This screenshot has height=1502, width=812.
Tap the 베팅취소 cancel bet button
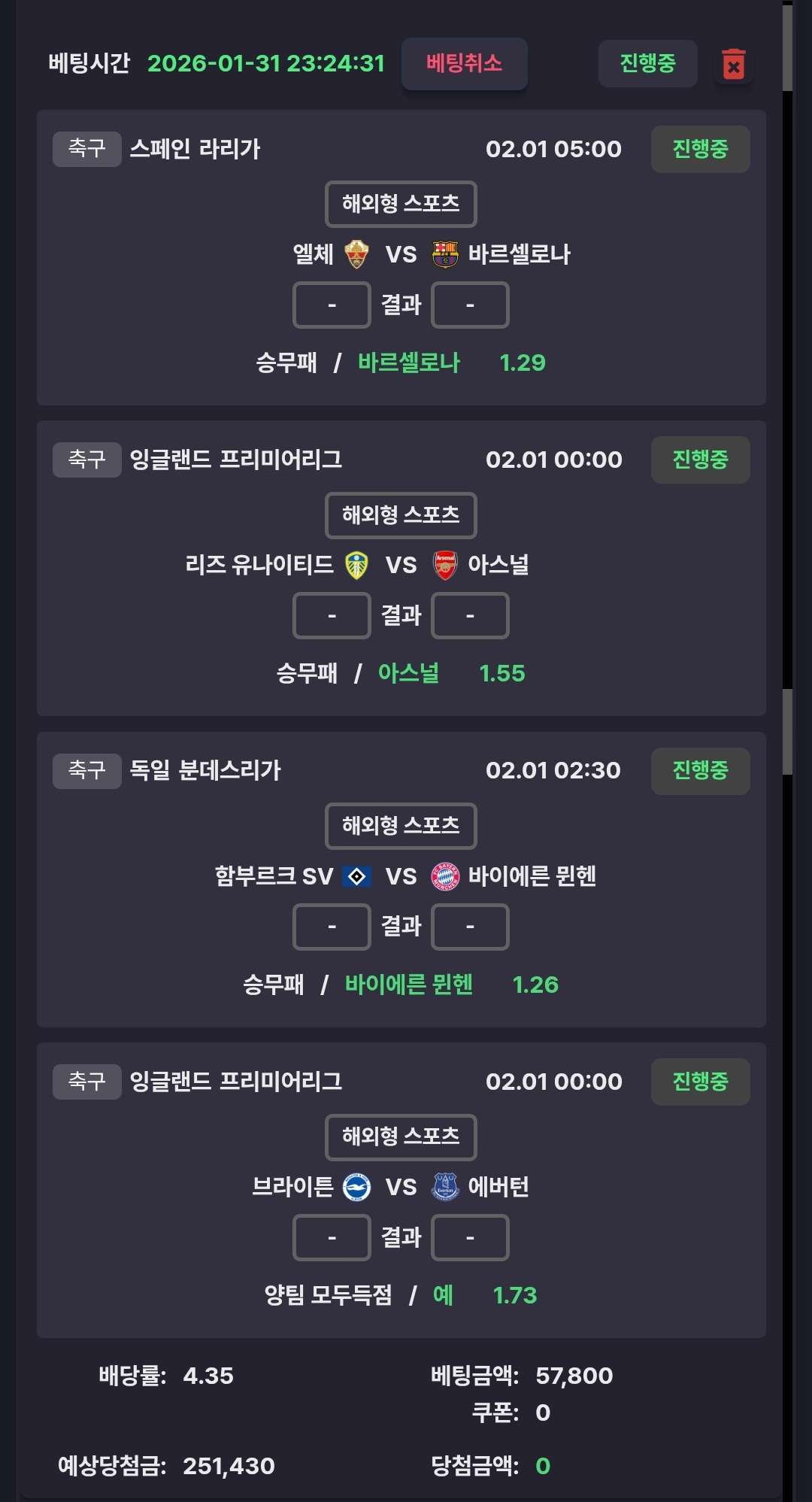pyautogui.click(x=464, y=64)
